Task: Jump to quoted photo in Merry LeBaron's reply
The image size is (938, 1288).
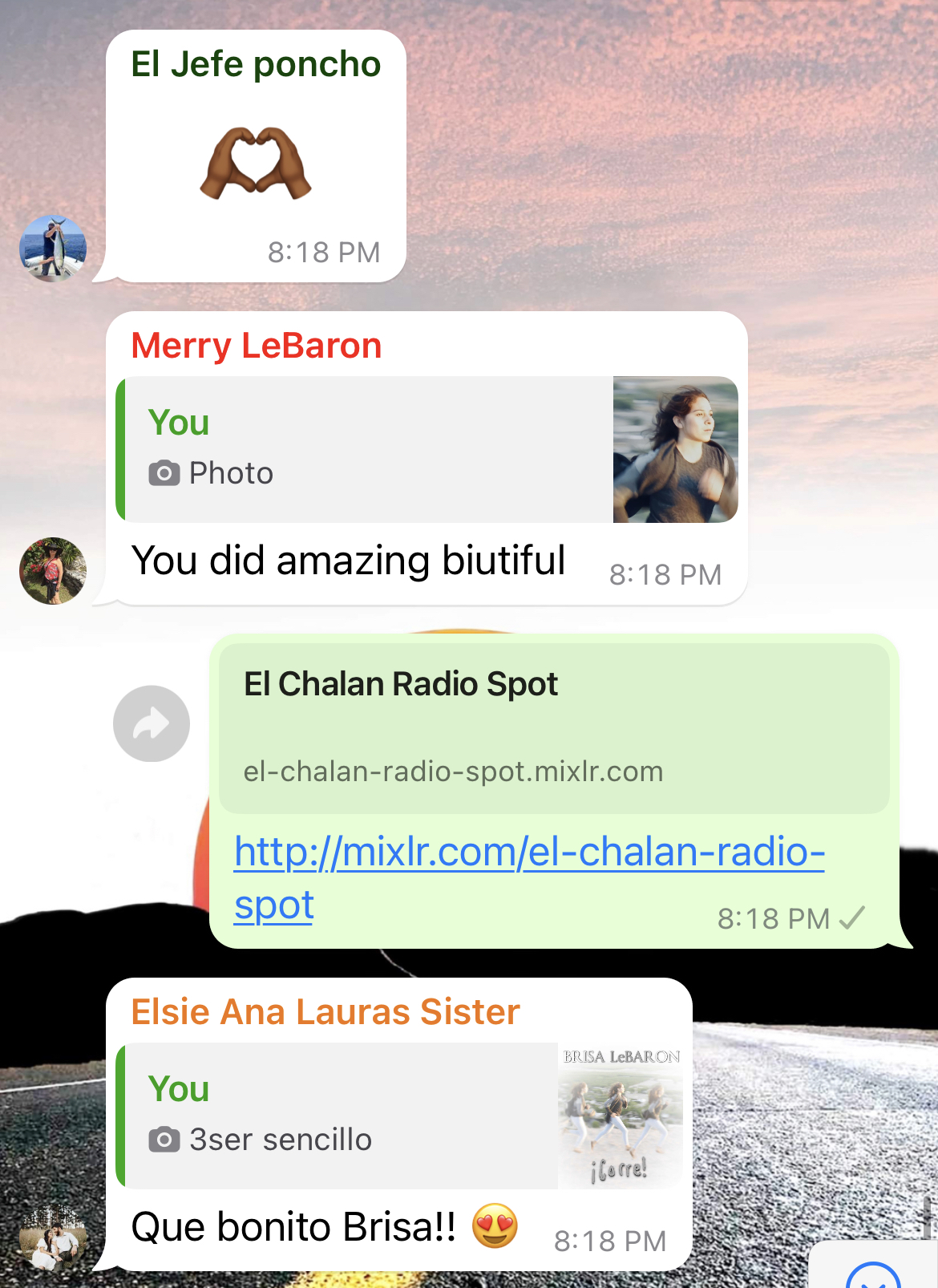Action: click(427, 449)
